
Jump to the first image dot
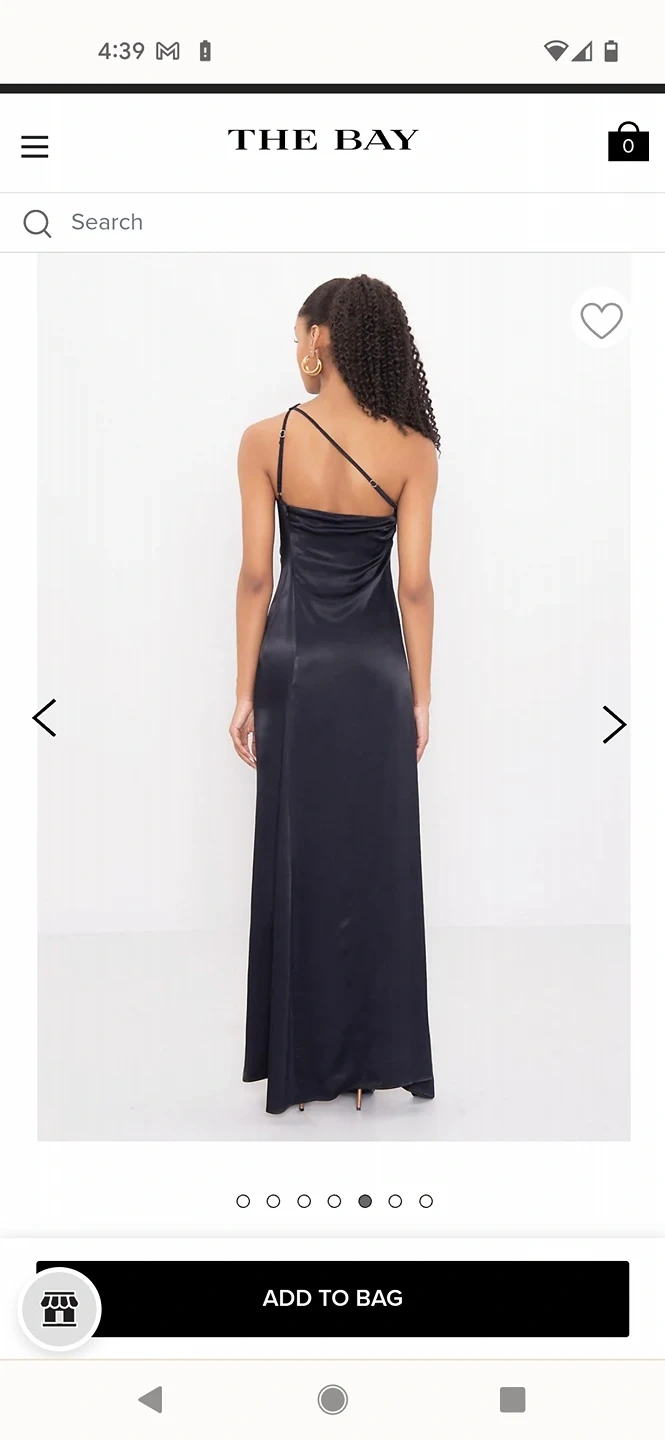[243, 1201]
